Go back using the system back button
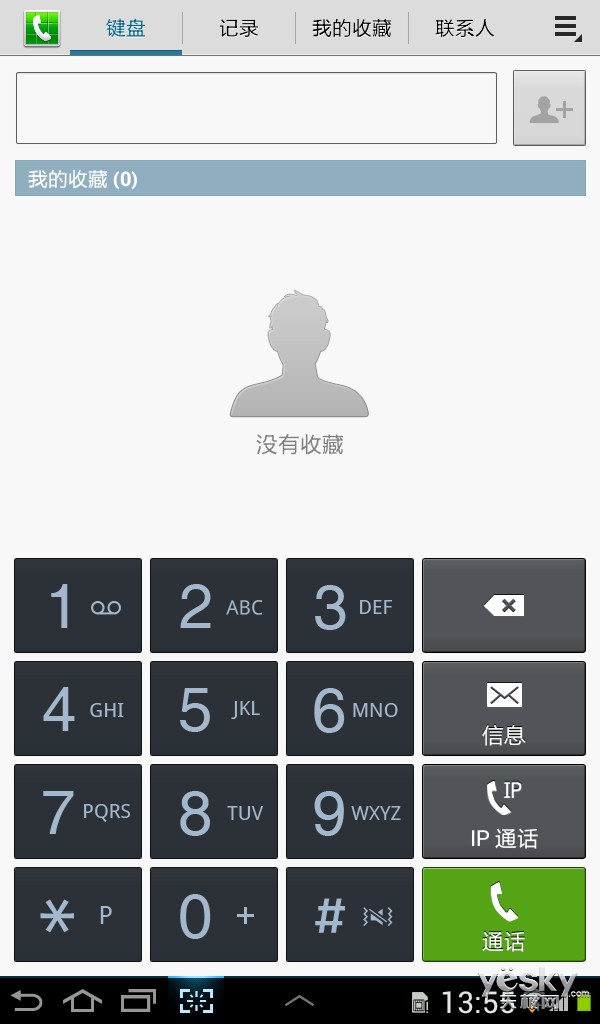Viewport: 600px width, 1024px height. point(27,1000)
